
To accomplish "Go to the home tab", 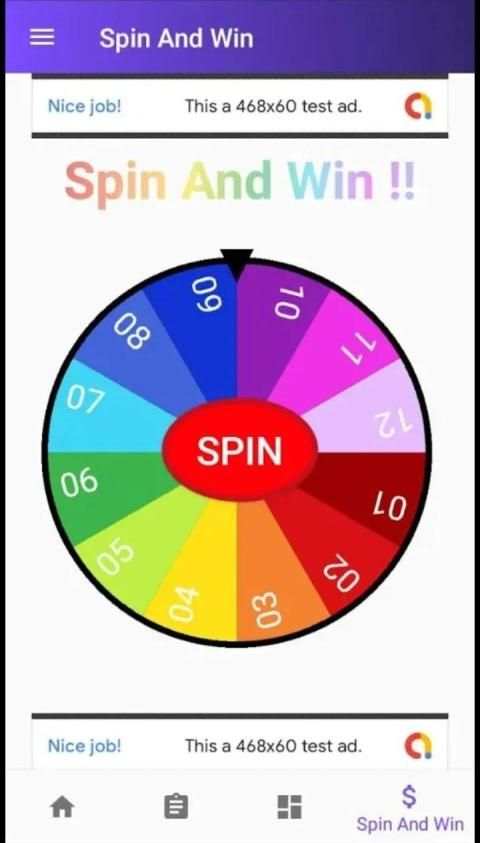I will 62,807.
